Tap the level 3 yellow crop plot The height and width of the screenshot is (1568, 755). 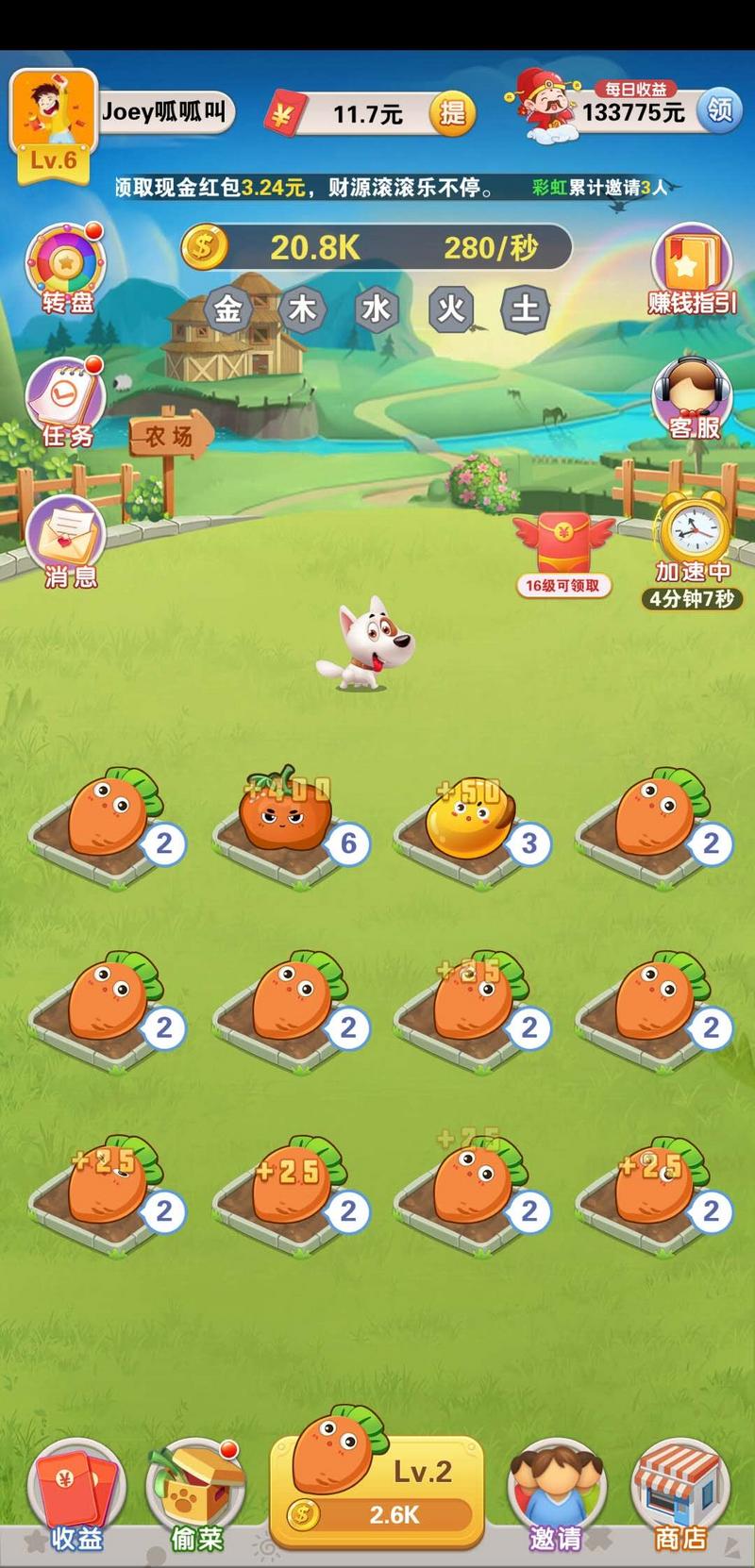469,821
